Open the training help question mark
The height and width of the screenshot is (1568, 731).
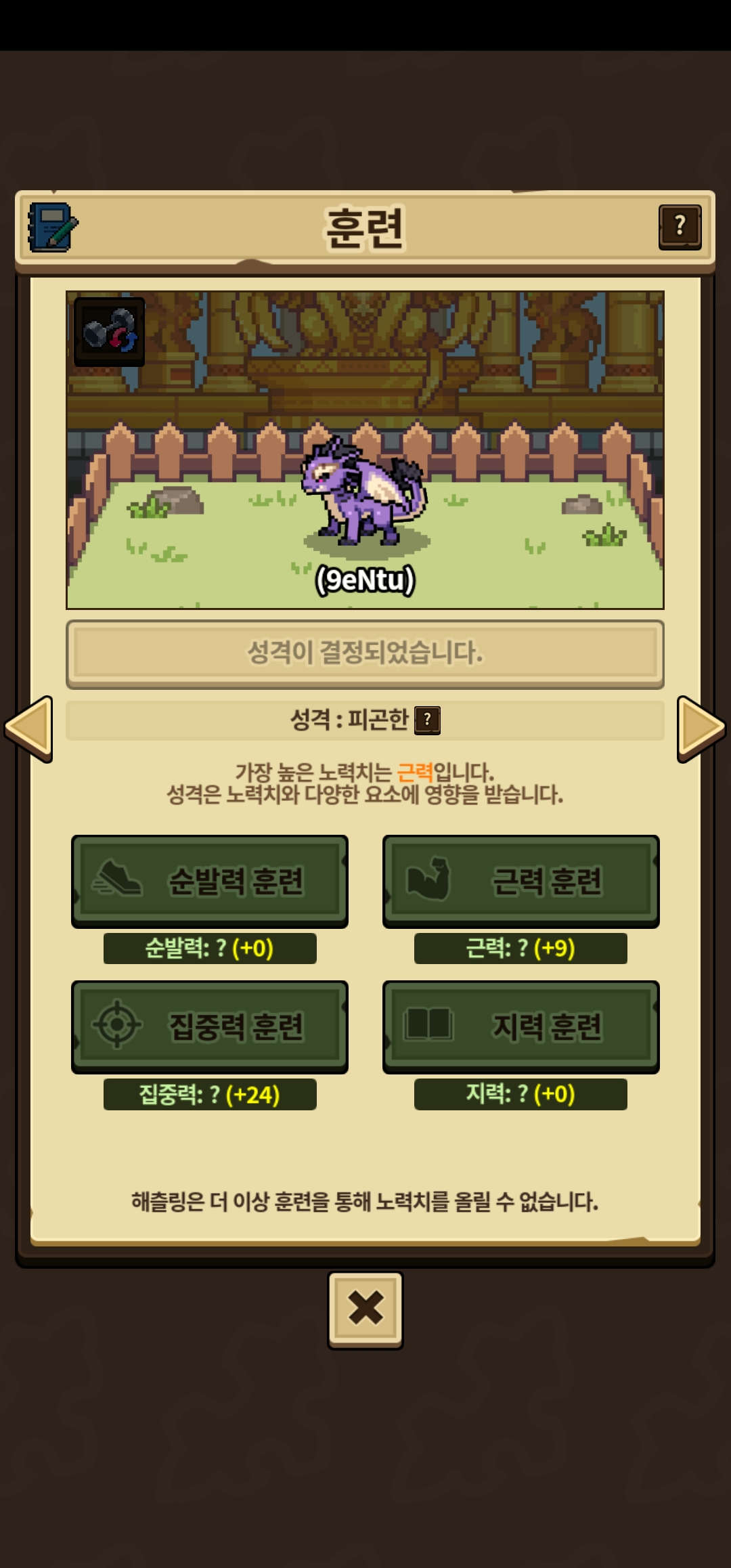click(680, 227)
